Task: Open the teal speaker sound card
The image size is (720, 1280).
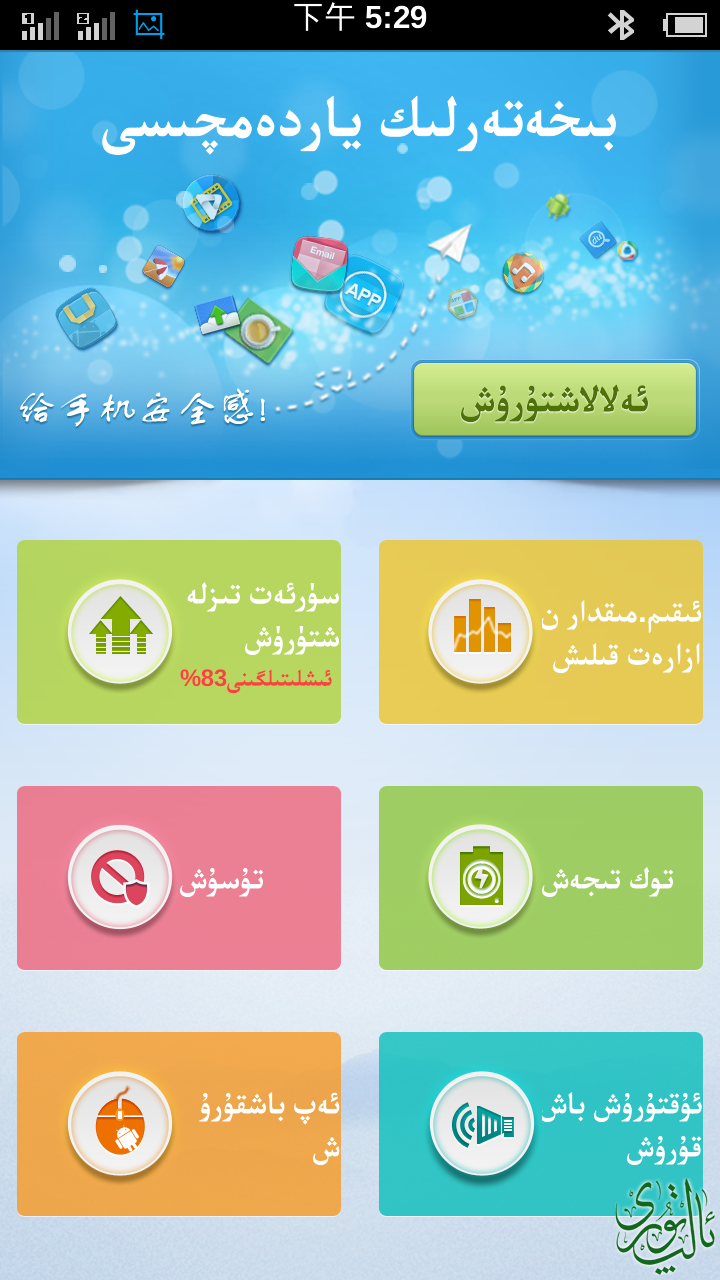Action: click(x=540, y=1124)
